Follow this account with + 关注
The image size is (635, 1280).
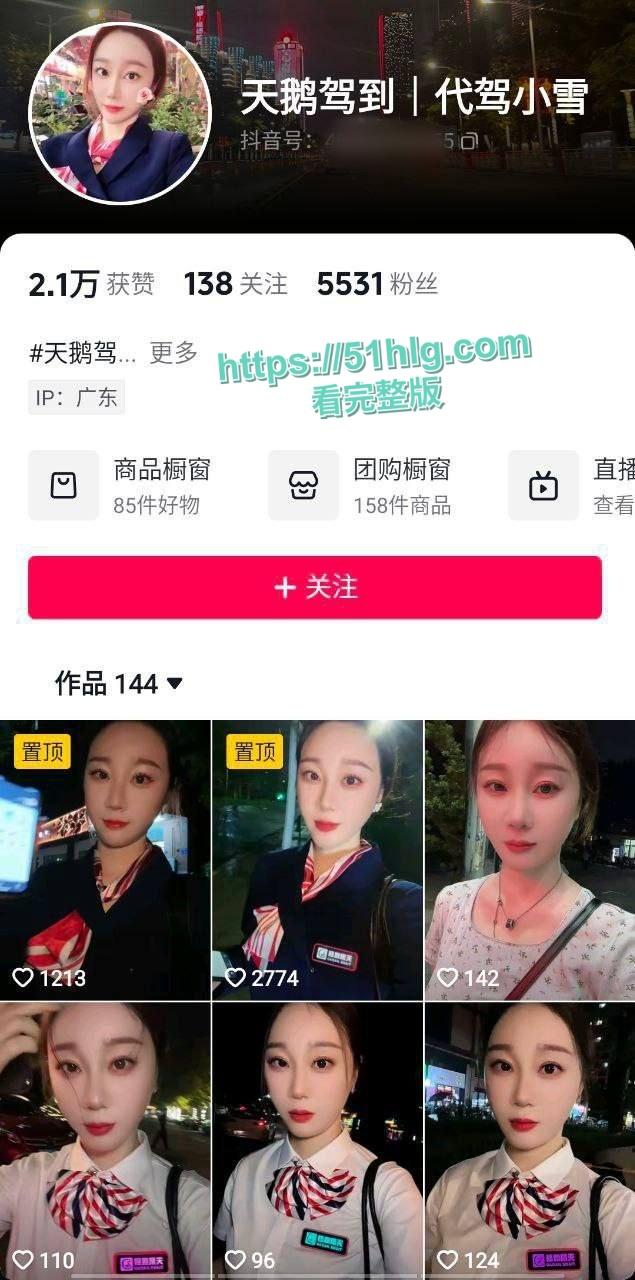click(315, 587)
